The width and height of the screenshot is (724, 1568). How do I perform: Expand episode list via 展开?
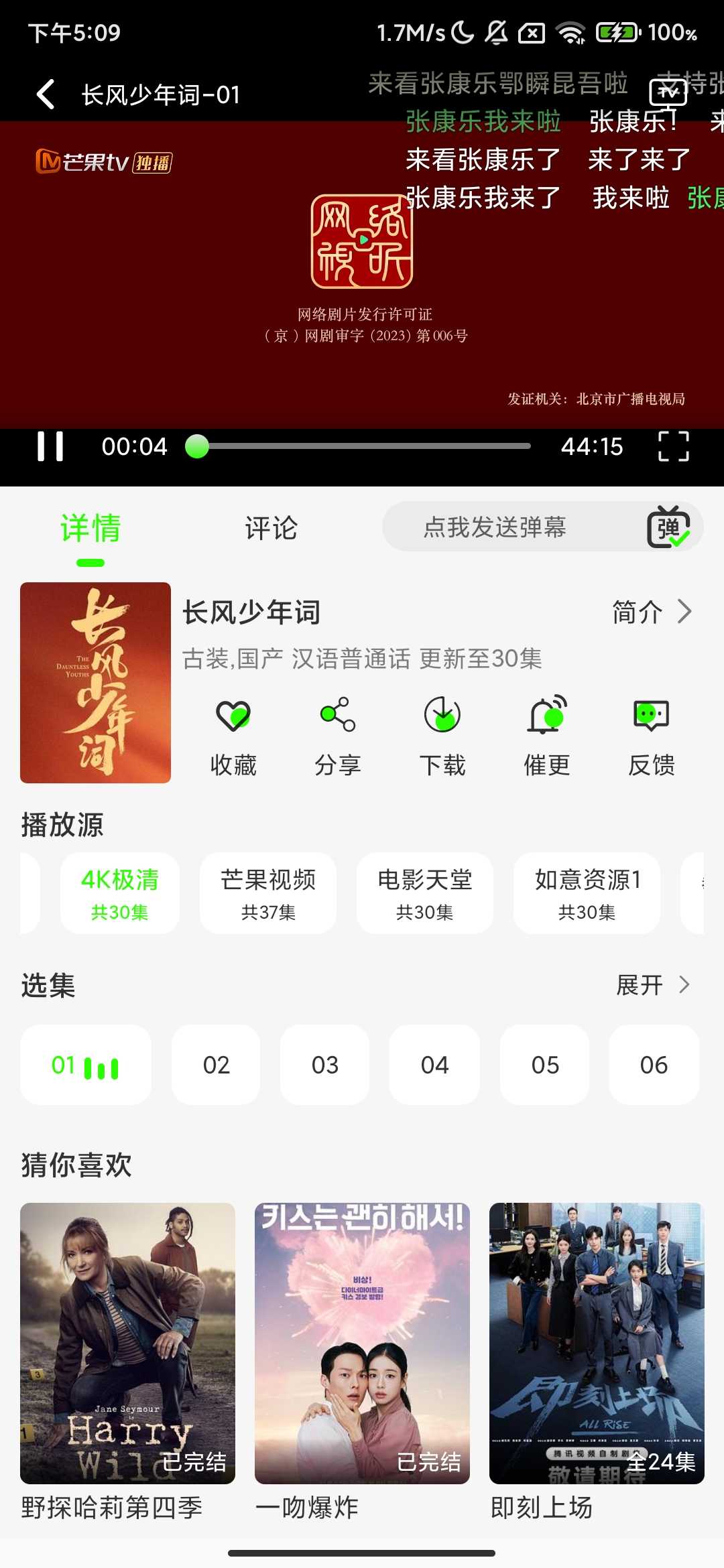coord(654,985)
